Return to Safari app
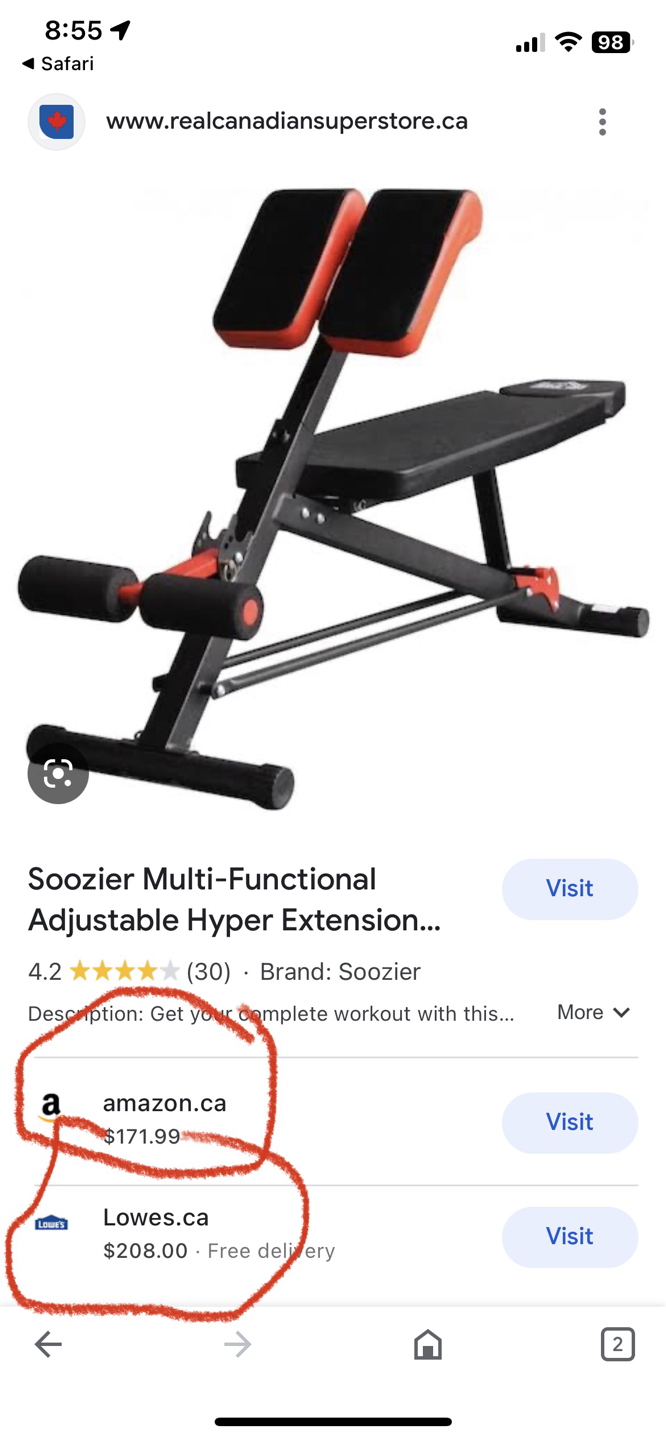666x1440 pixels. 58,64
